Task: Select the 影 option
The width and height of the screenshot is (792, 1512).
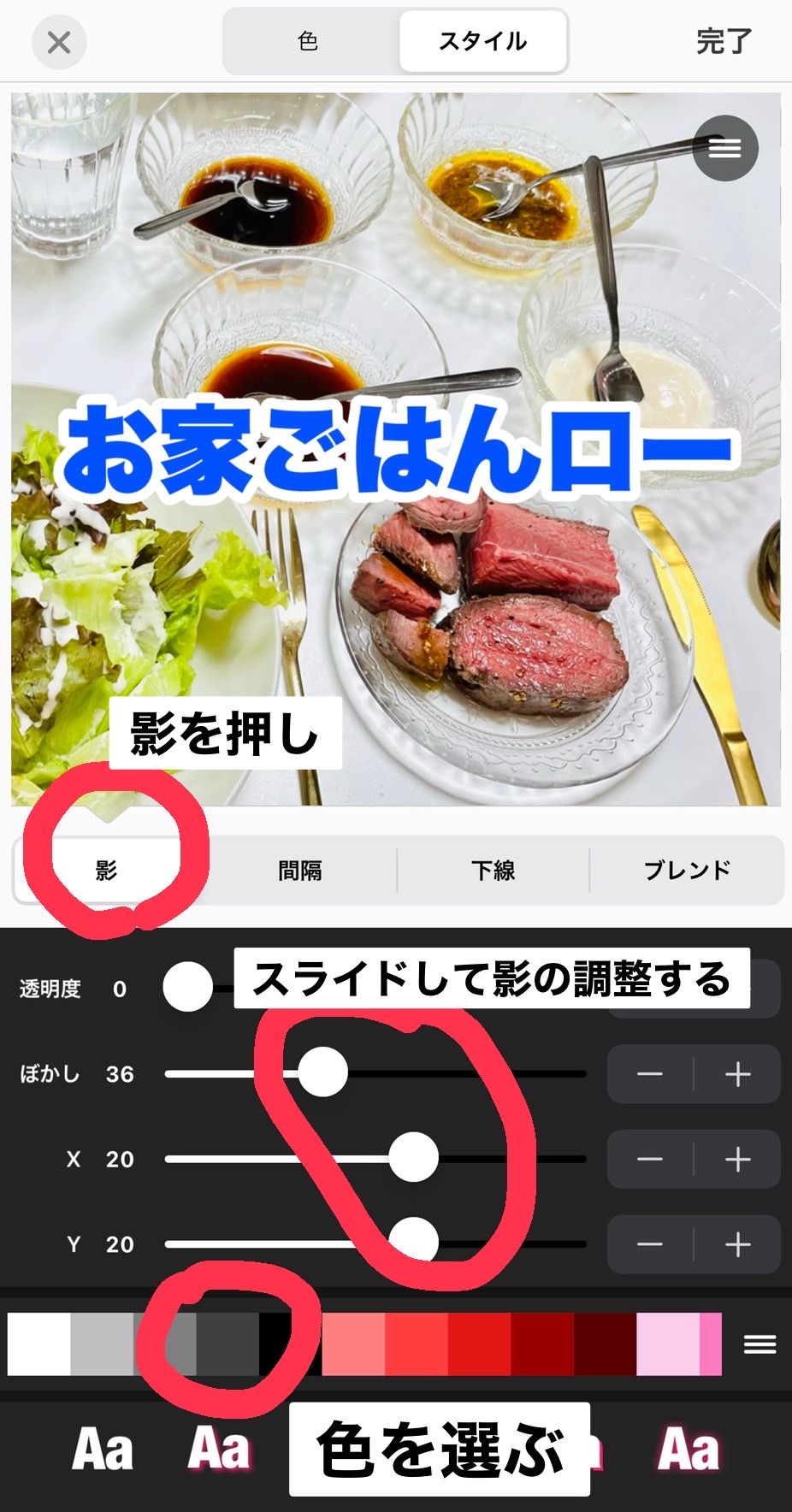Action: pos(106,871)
